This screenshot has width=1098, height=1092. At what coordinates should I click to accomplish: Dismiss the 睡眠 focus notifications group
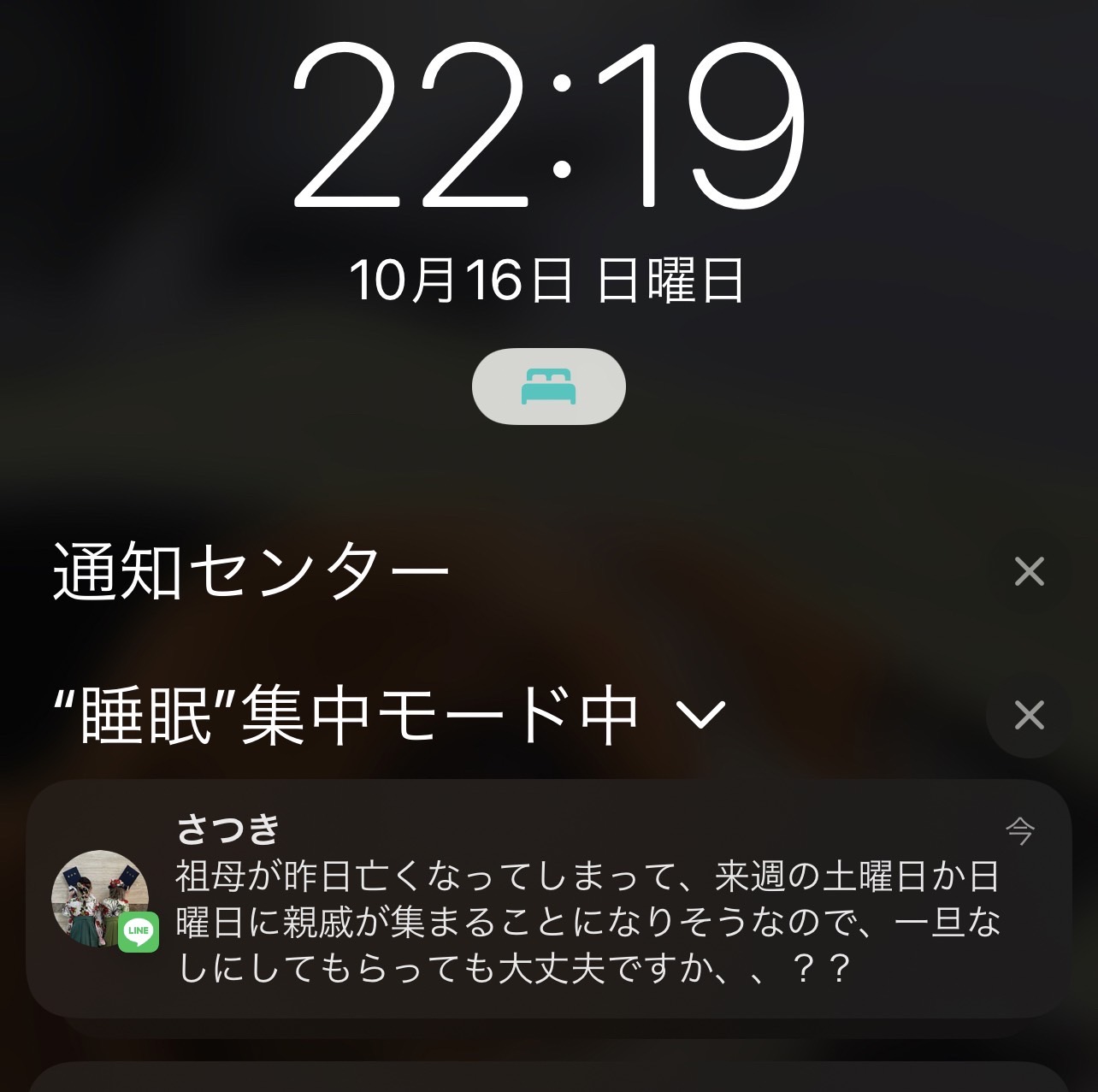point(1029,715)
